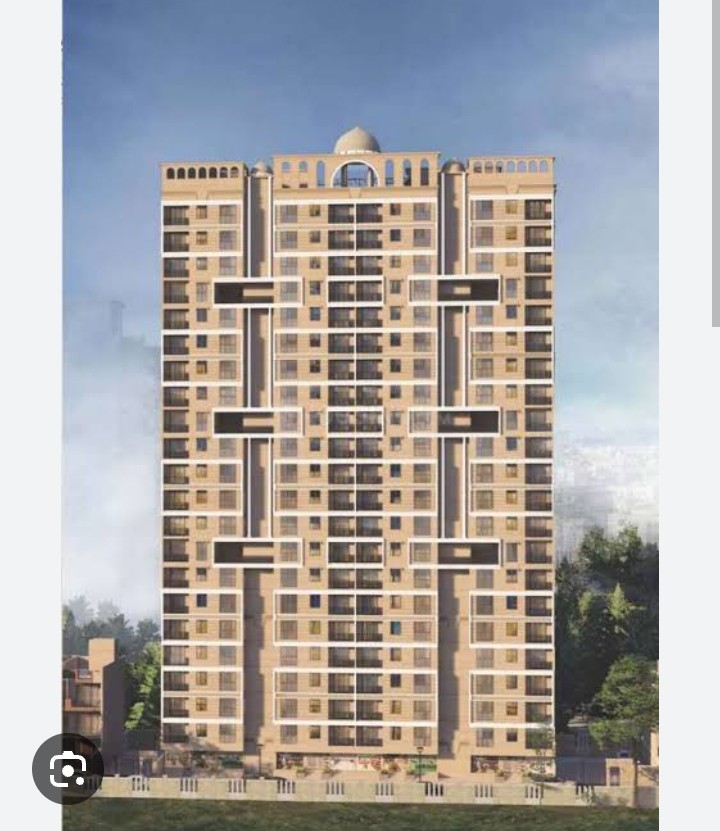Tap the dome at the building's top

pos(358,140)
